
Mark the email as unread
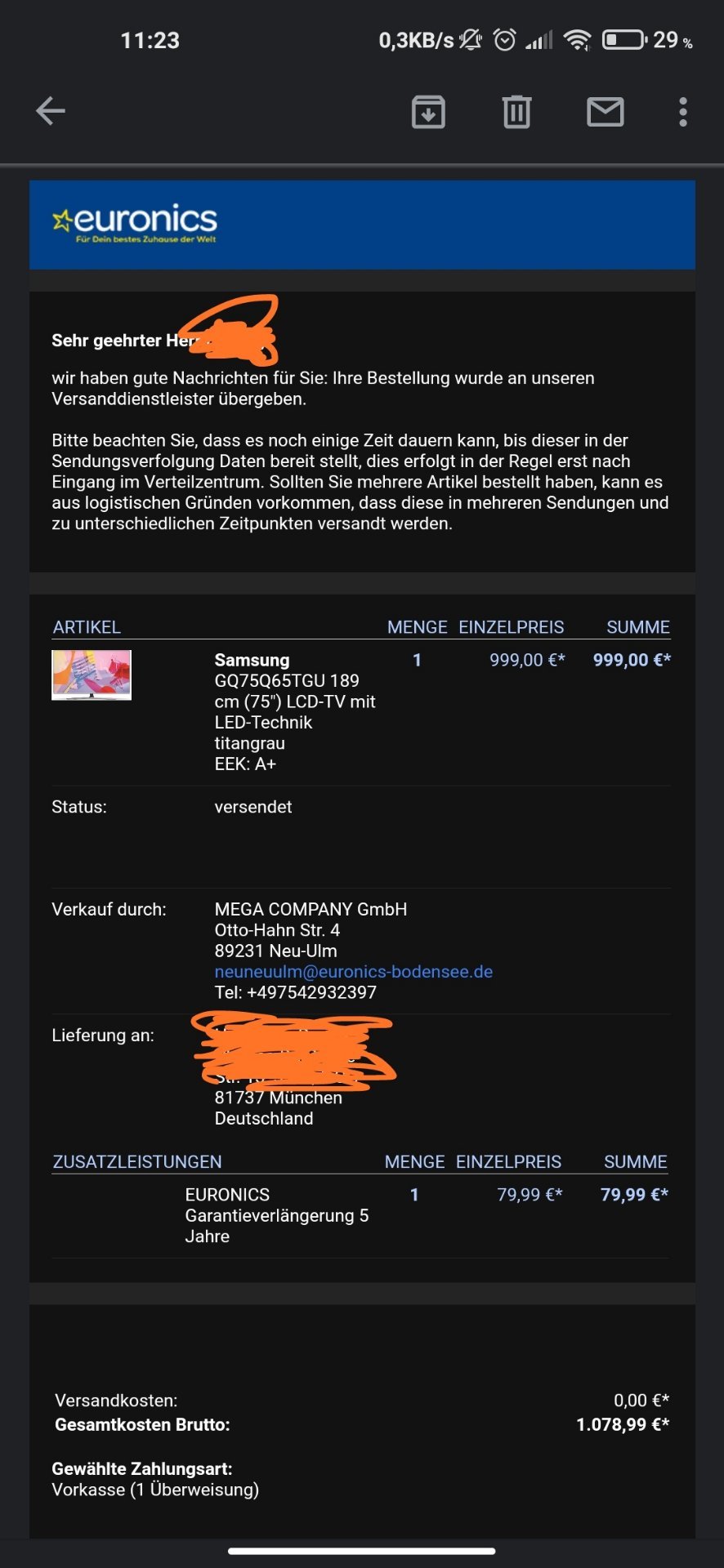(x=606, y=112)
